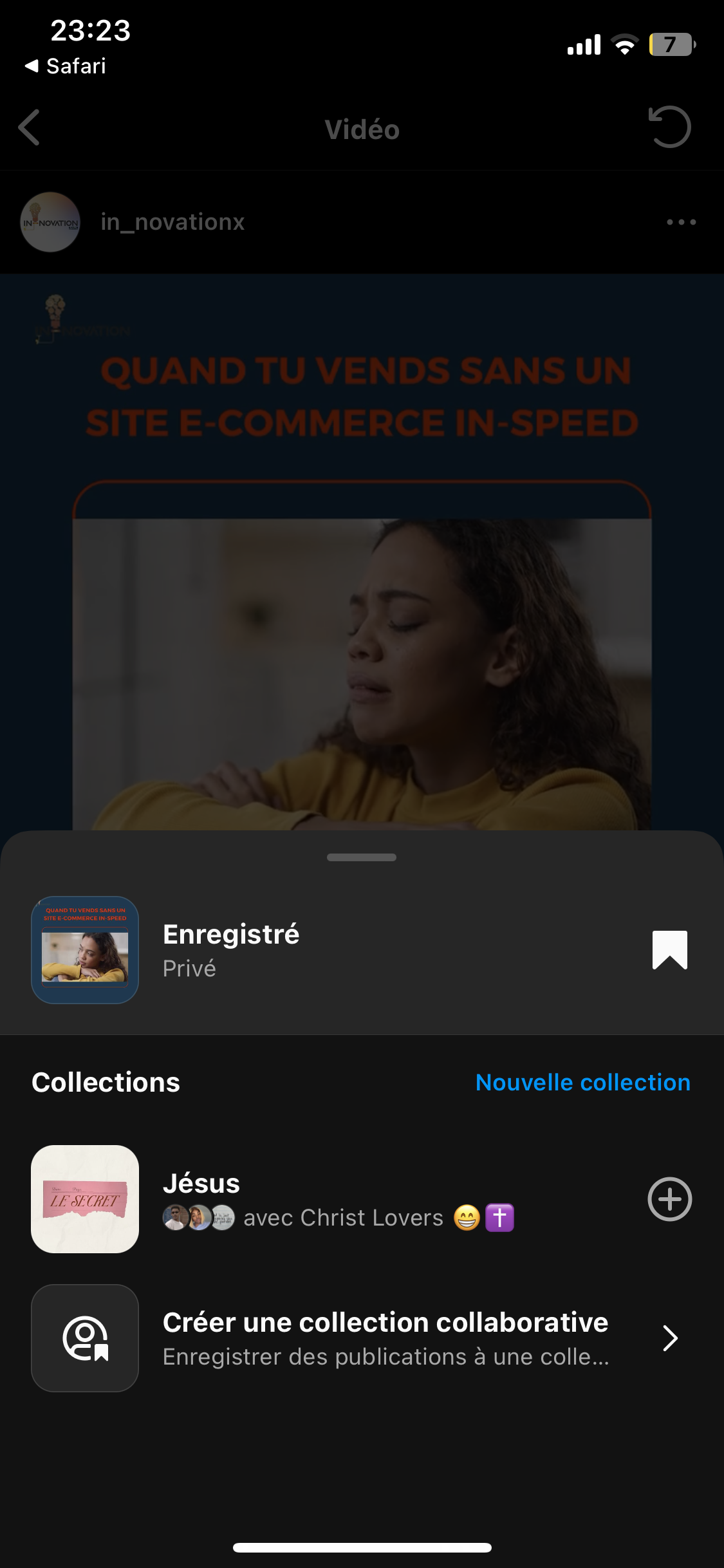
Task: Remove the post from Enregistré with bookmark icon
Action: tap(669, 950)
